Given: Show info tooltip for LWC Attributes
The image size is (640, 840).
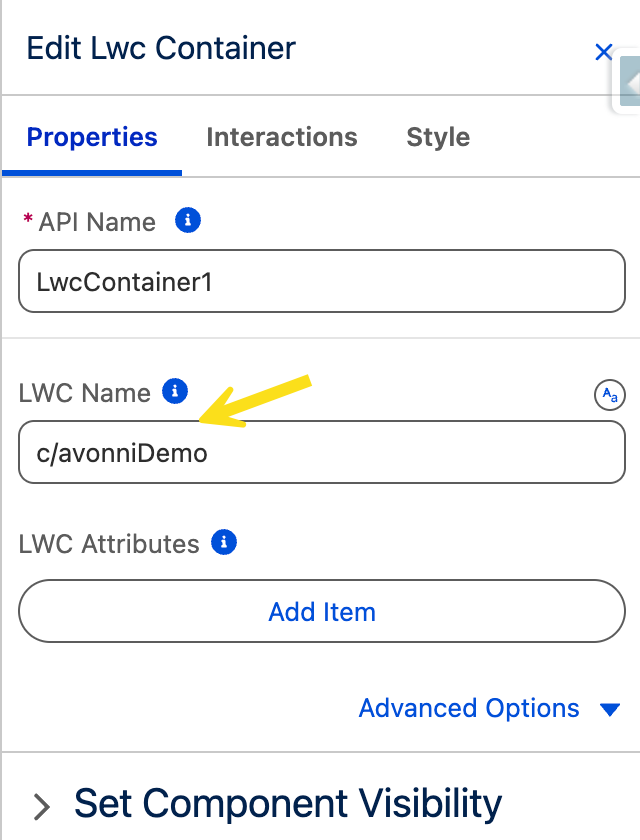Looking at the screenshot, I should (224, 543).
